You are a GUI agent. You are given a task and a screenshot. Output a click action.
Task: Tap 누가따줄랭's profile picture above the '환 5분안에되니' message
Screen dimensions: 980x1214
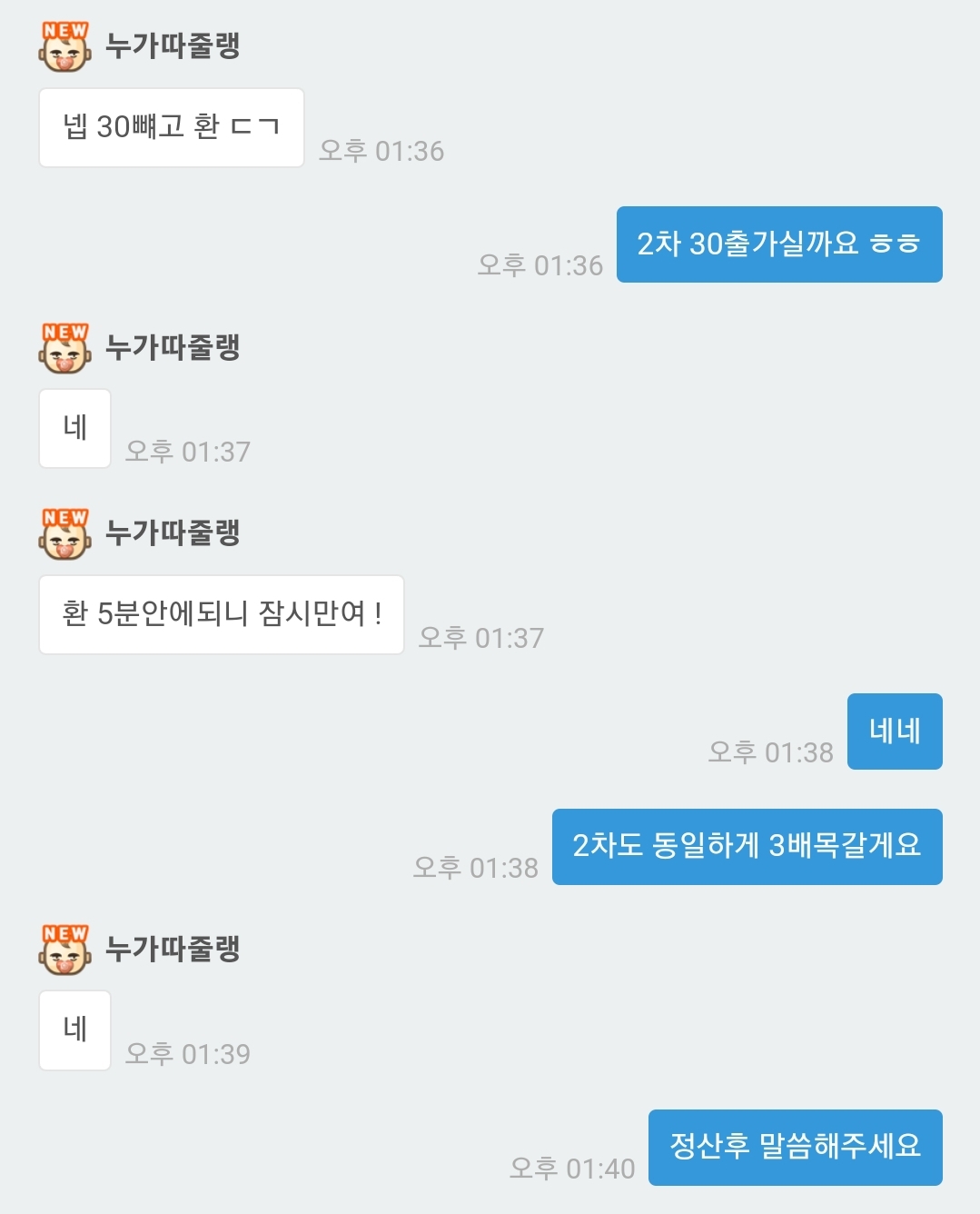(x=64, y=534)
